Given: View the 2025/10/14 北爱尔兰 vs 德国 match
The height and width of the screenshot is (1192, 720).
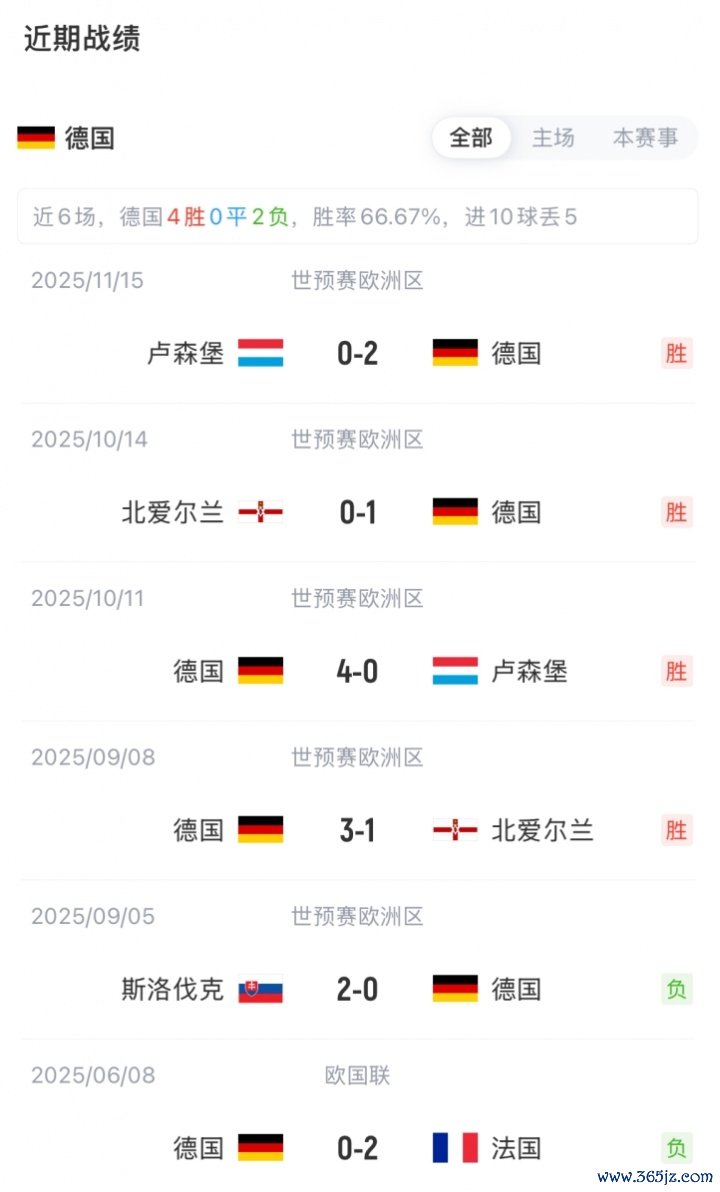Looking at the screenshot, I should click(x=358, y=512).
